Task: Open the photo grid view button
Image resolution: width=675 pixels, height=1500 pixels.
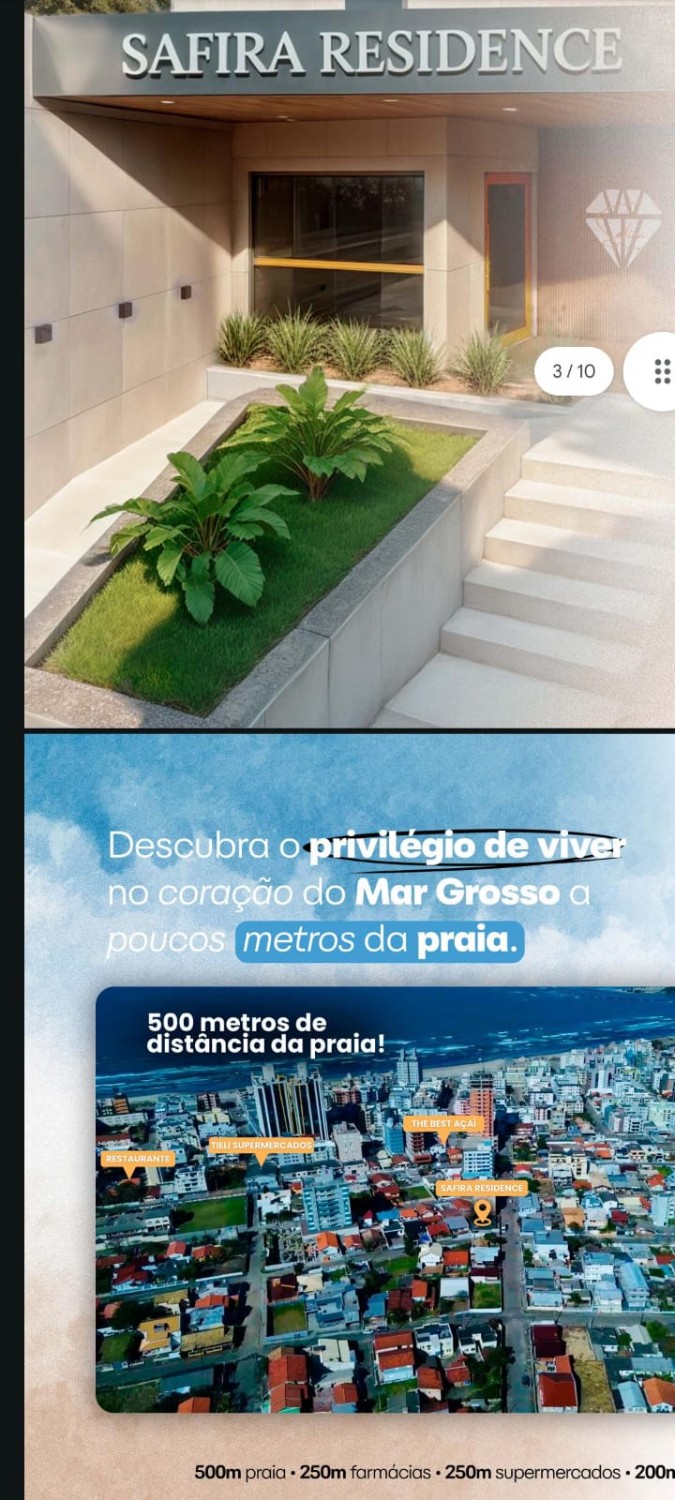Action: (x=660, y=372)
